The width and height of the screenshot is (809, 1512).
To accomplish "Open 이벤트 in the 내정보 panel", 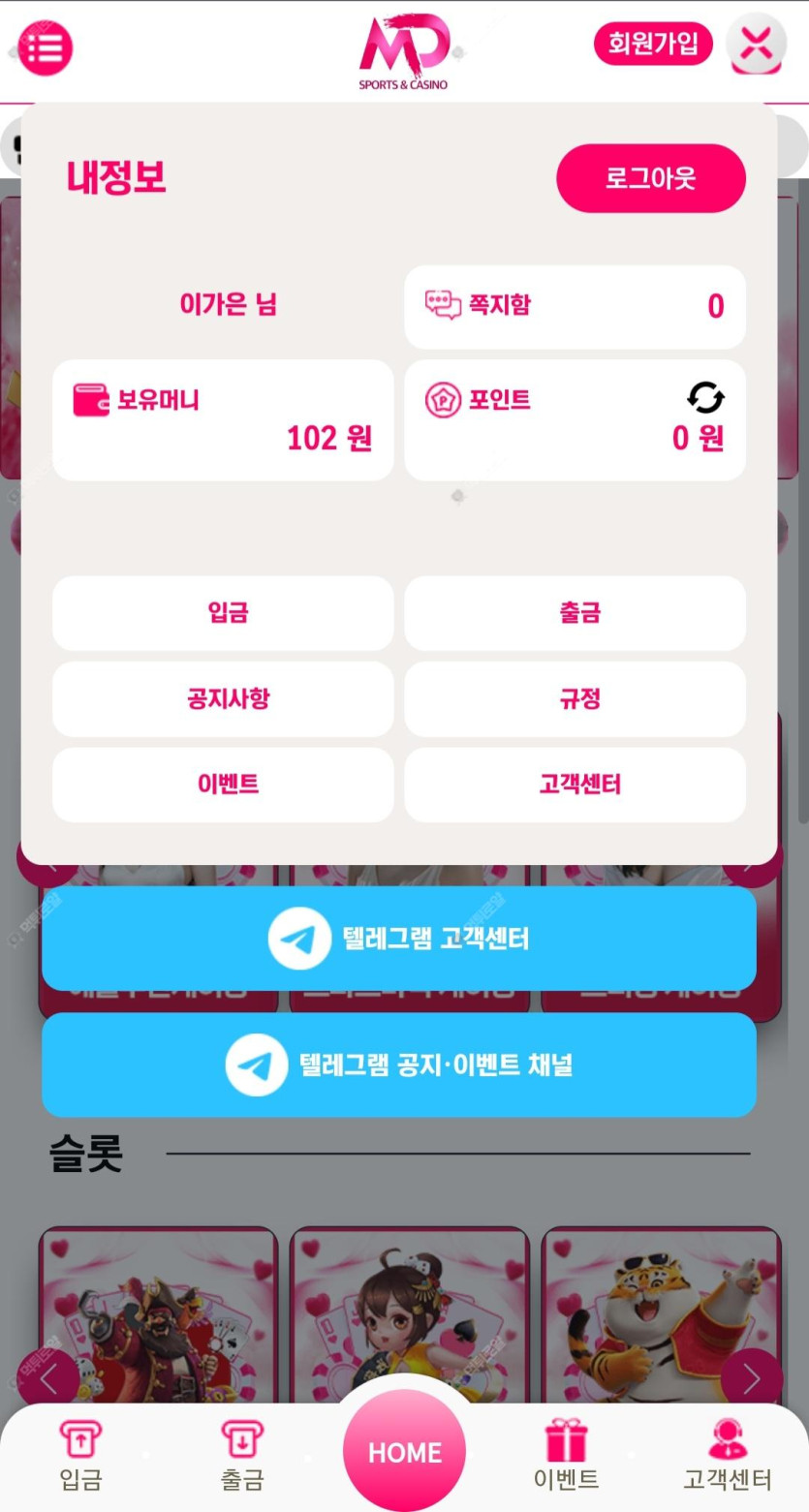I will point(223,784).
